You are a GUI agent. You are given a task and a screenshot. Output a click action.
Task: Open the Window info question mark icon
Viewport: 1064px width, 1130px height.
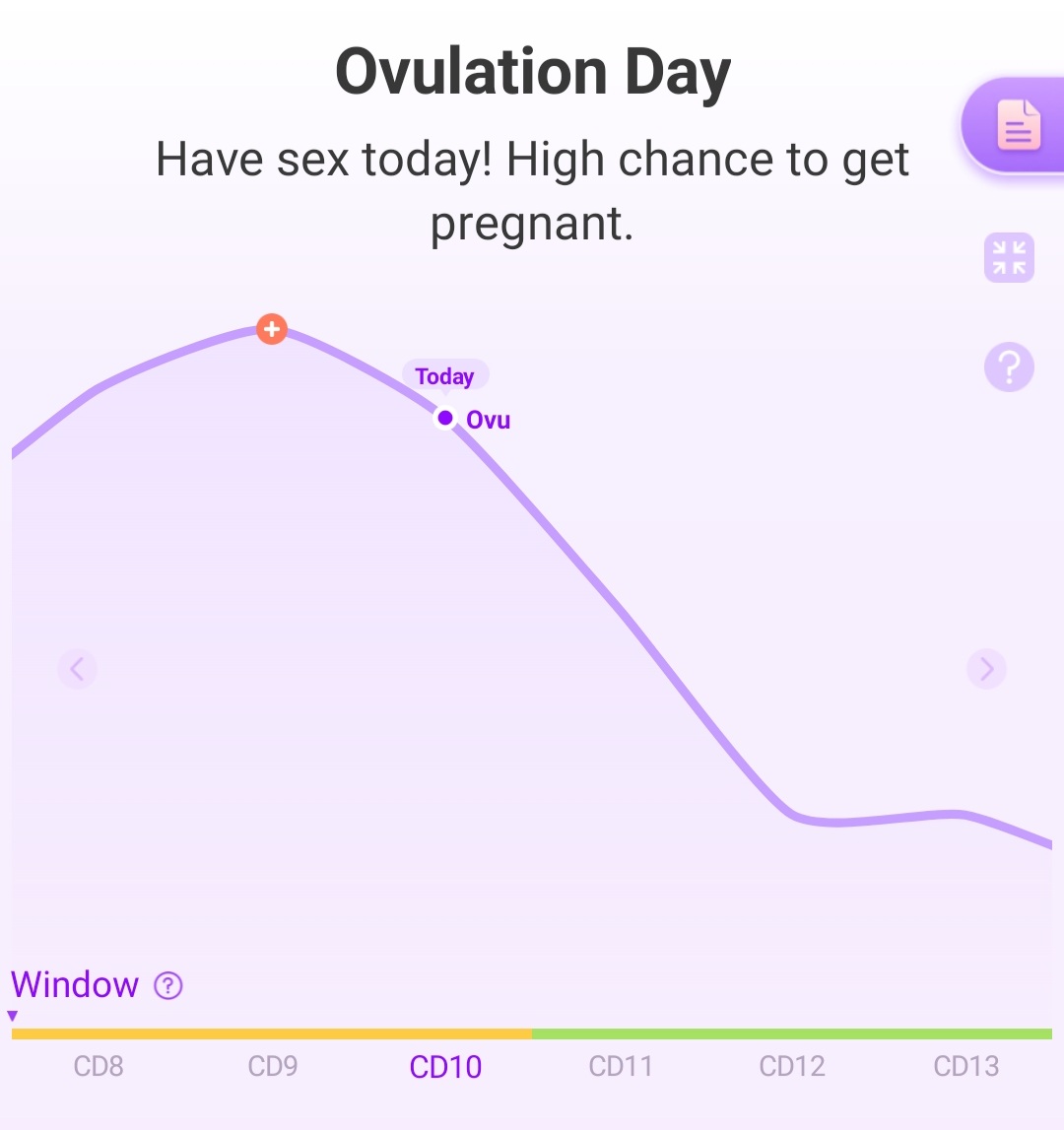click(167, 985)
